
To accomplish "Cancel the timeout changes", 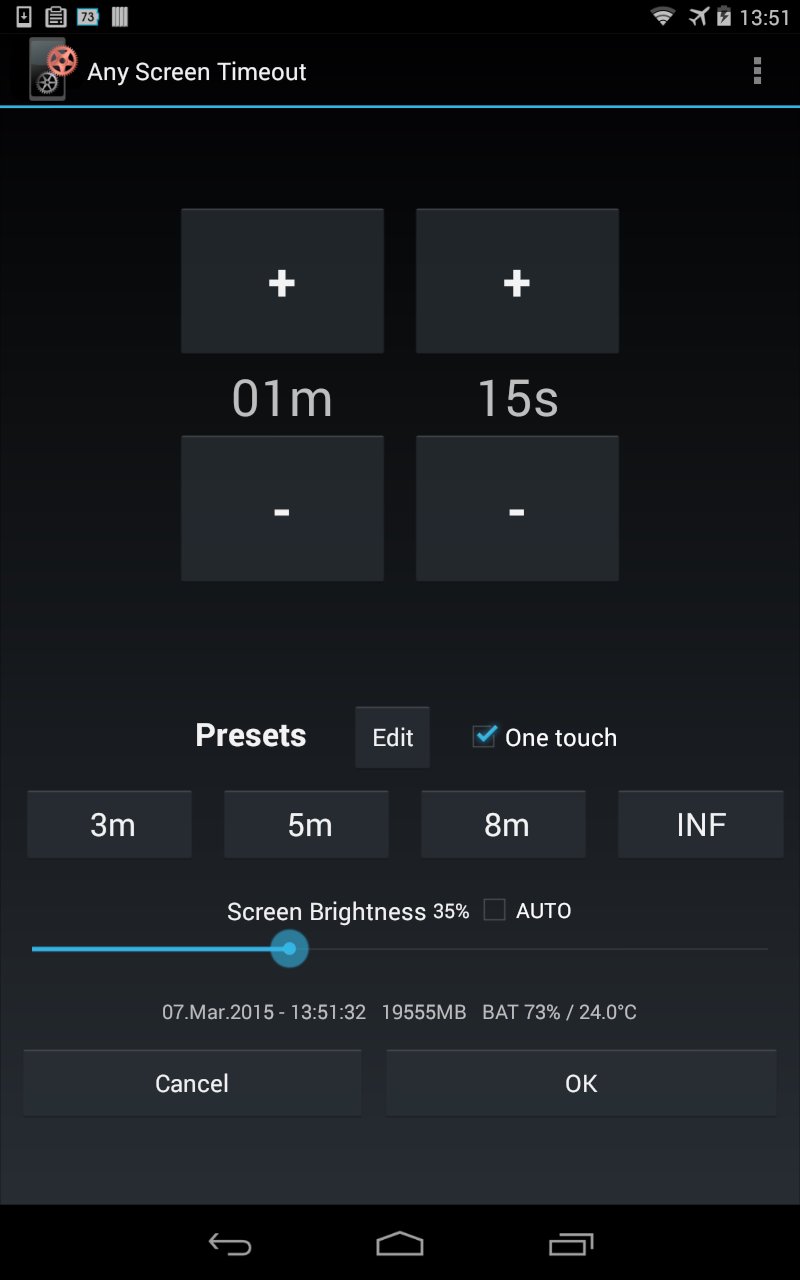I will click(192, 1083).
